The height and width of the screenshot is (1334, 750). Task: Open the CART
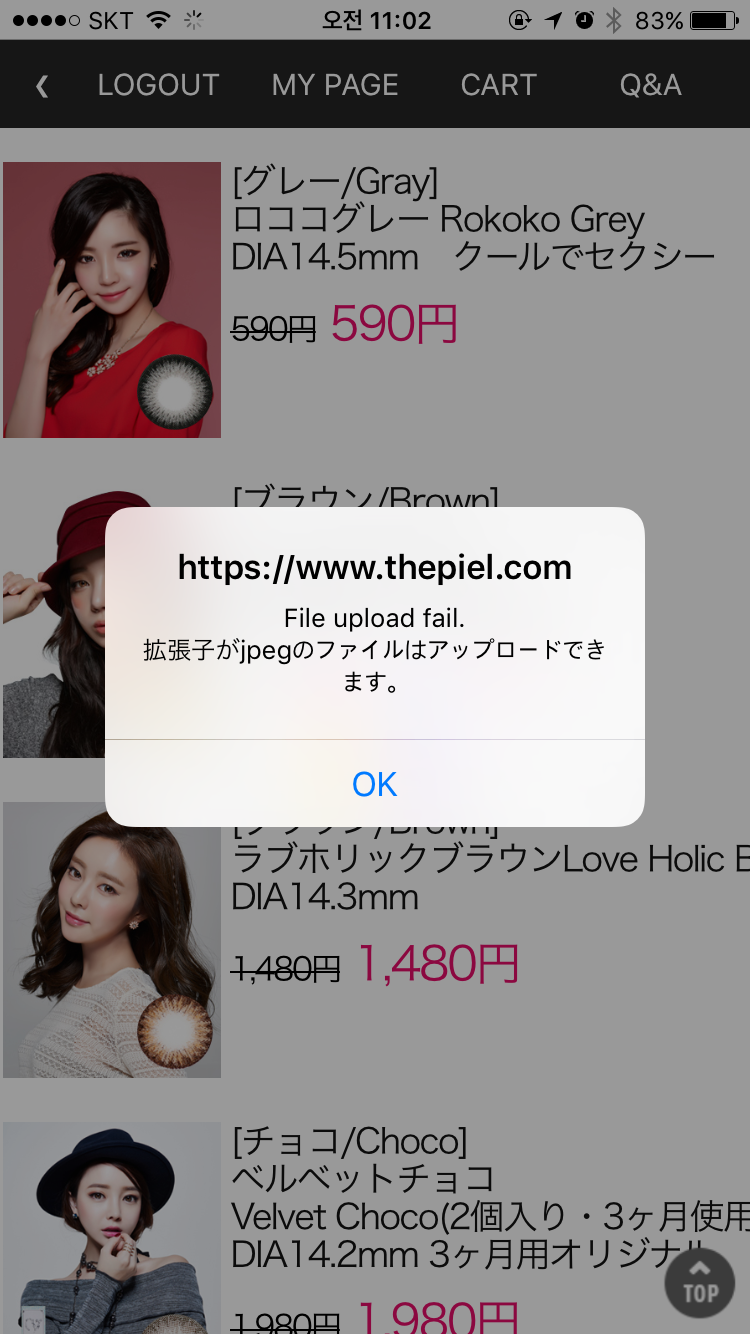point(499,85)
